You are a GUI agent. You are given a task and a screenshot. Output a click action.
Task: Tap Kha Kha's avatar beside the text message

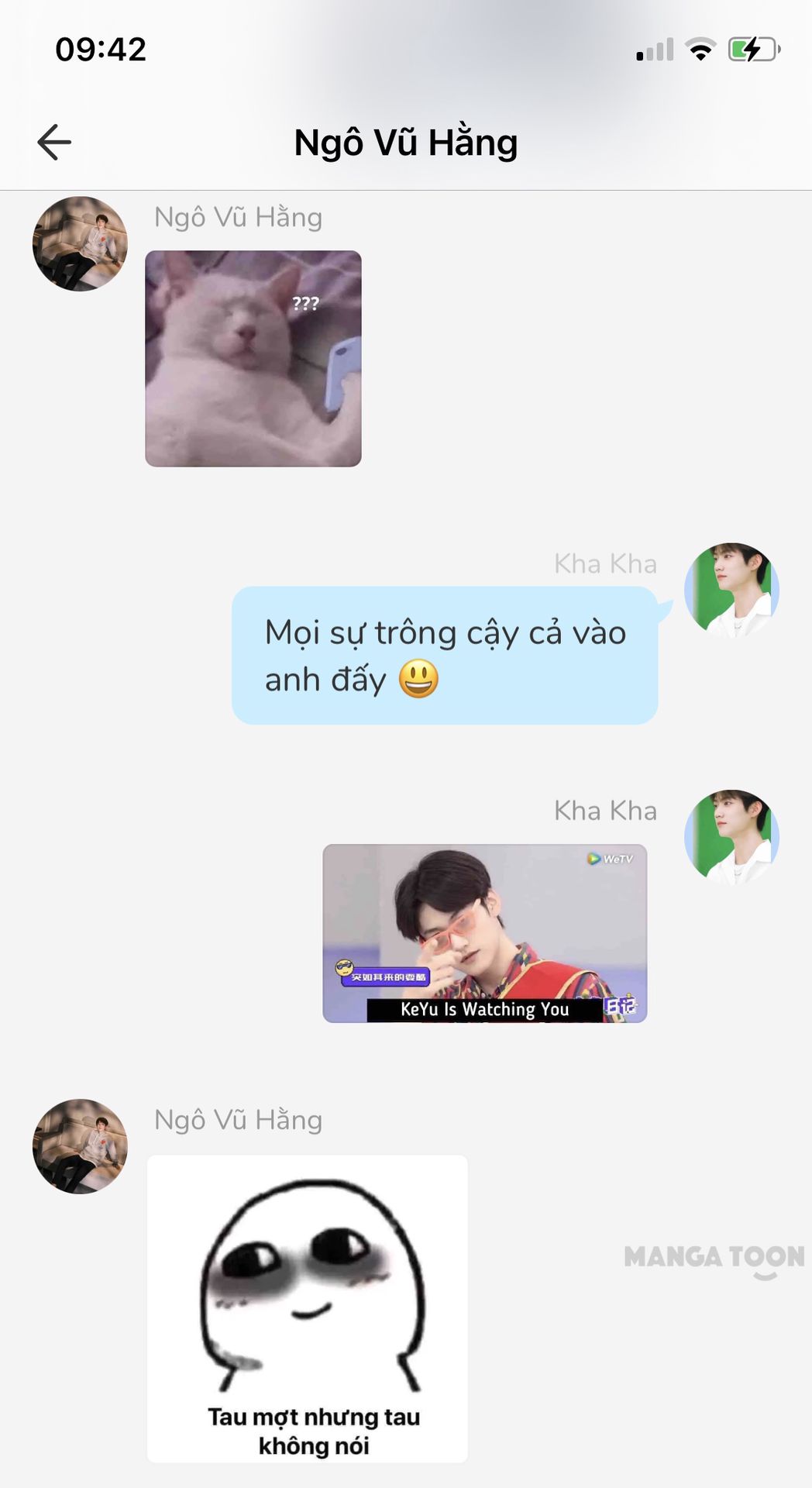[731, 591]
